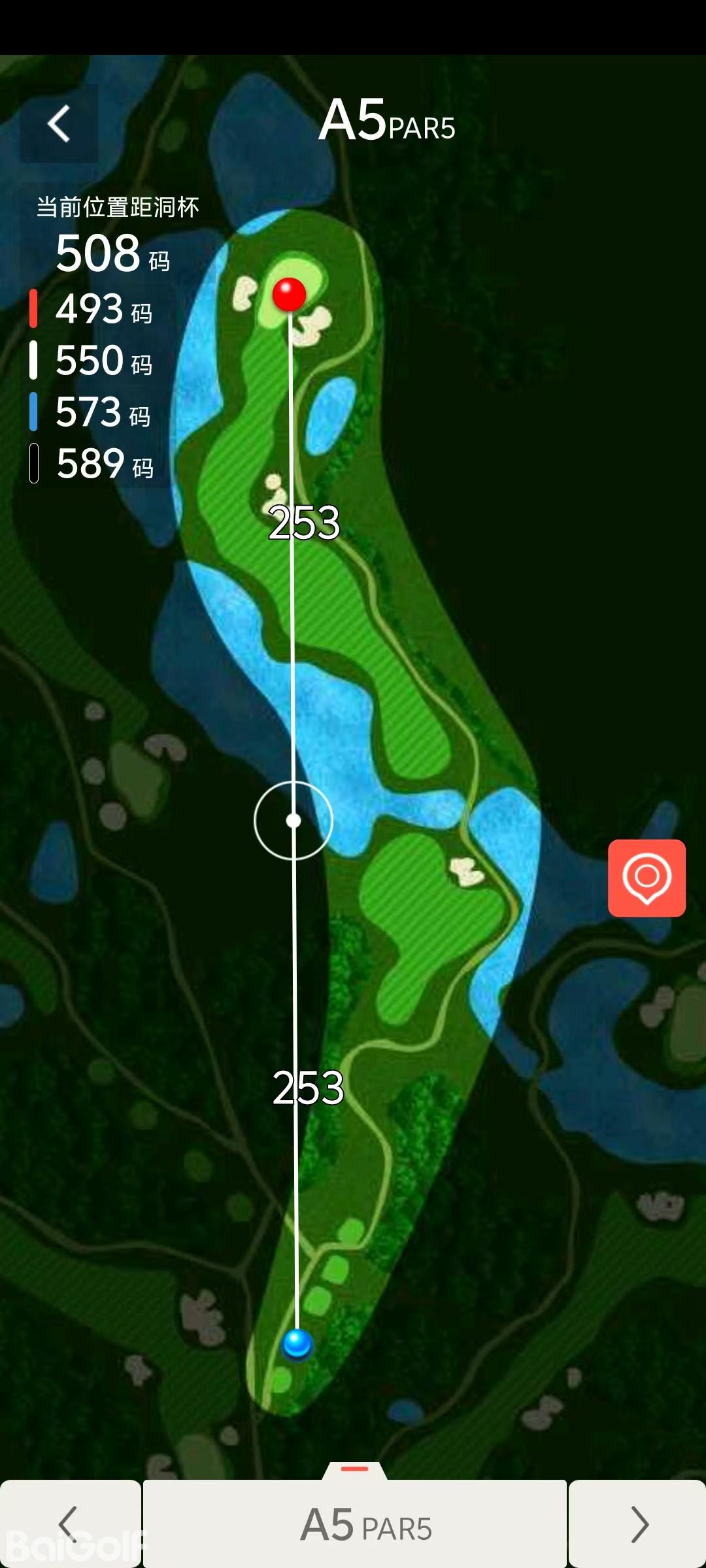Tap the red location pin button
This screenshot has width=706, height=1568.
click(647, 877)
